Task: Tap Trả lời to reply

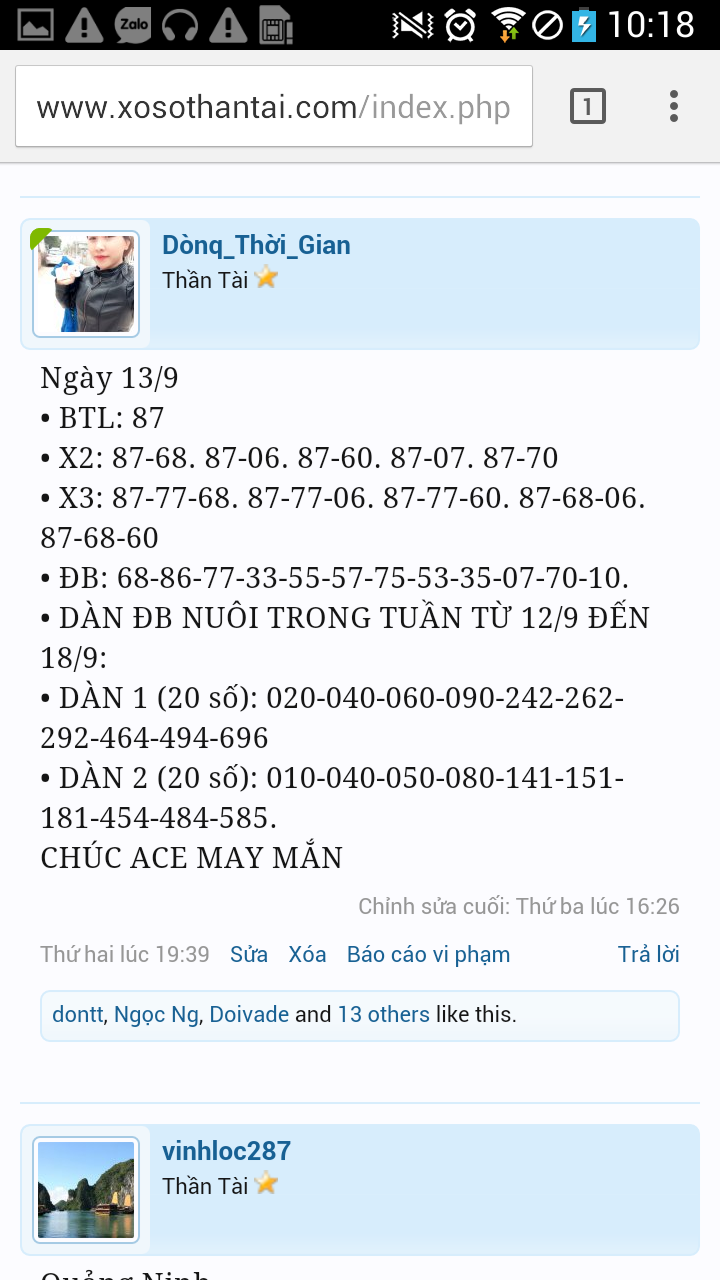Action: 648,954
